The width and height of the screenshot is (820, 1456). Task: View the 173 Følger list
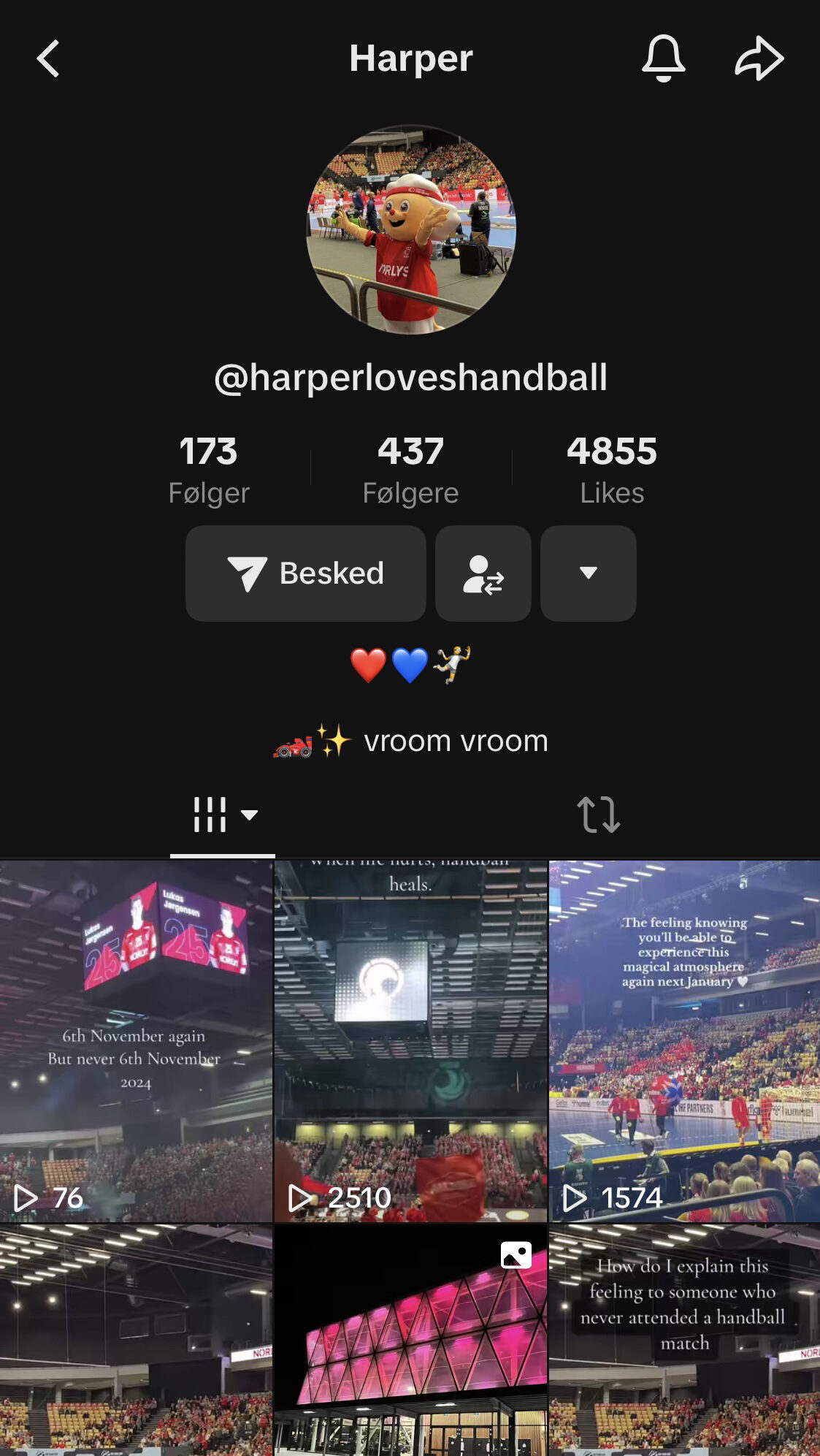pyautogui.click(x=209, y=469)
